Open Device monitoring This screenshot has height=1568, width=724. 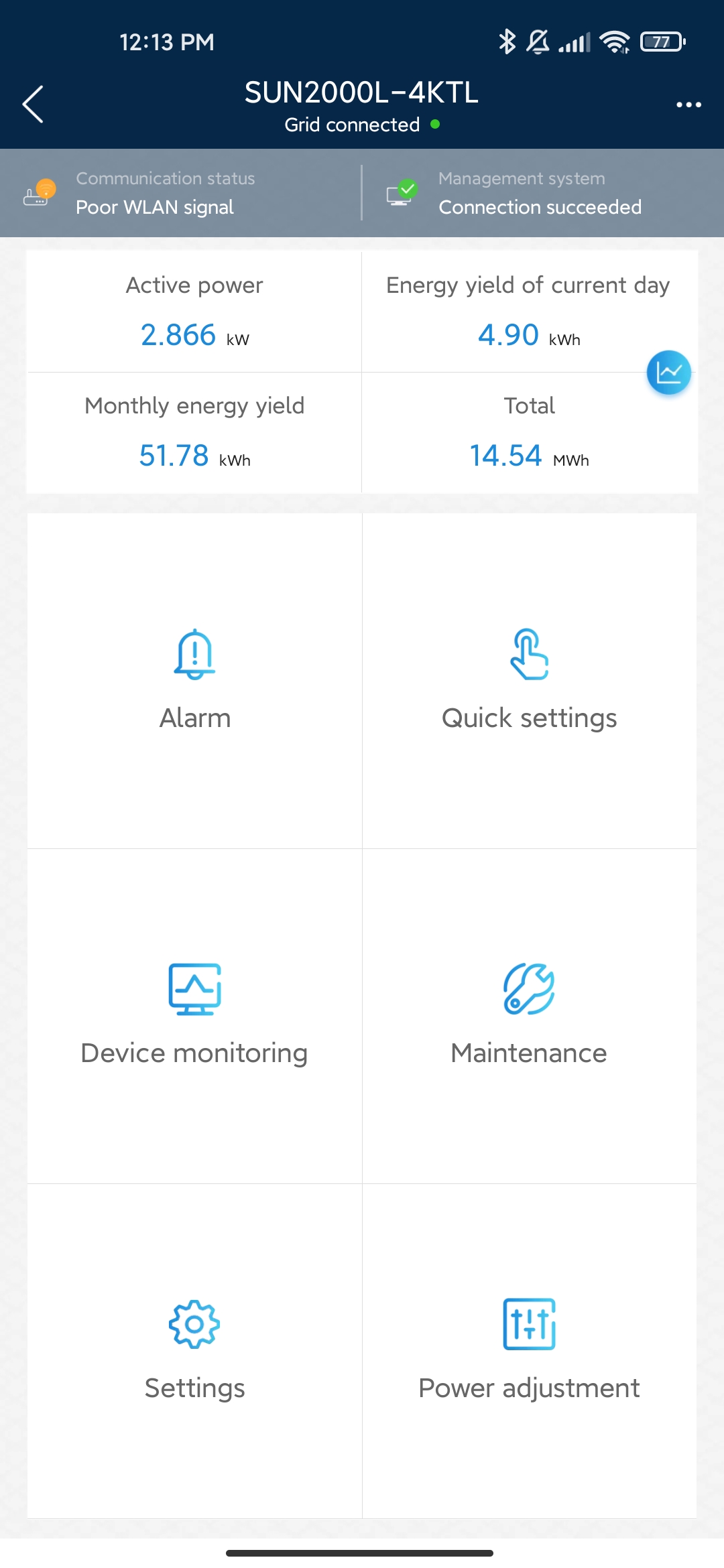point(194,1016)
